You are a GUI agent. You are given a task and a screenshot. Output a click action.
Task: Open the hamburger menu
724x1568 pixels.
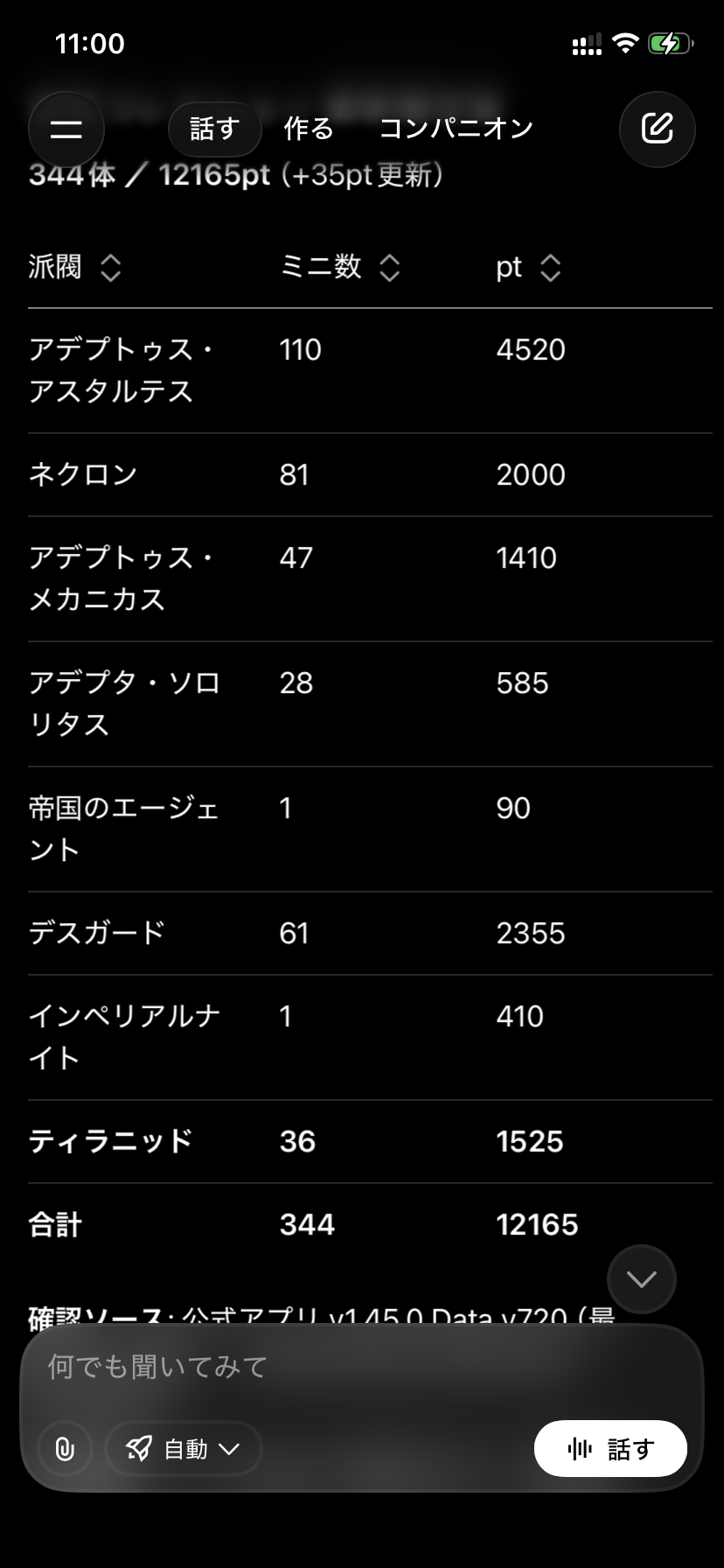(66, 129)
